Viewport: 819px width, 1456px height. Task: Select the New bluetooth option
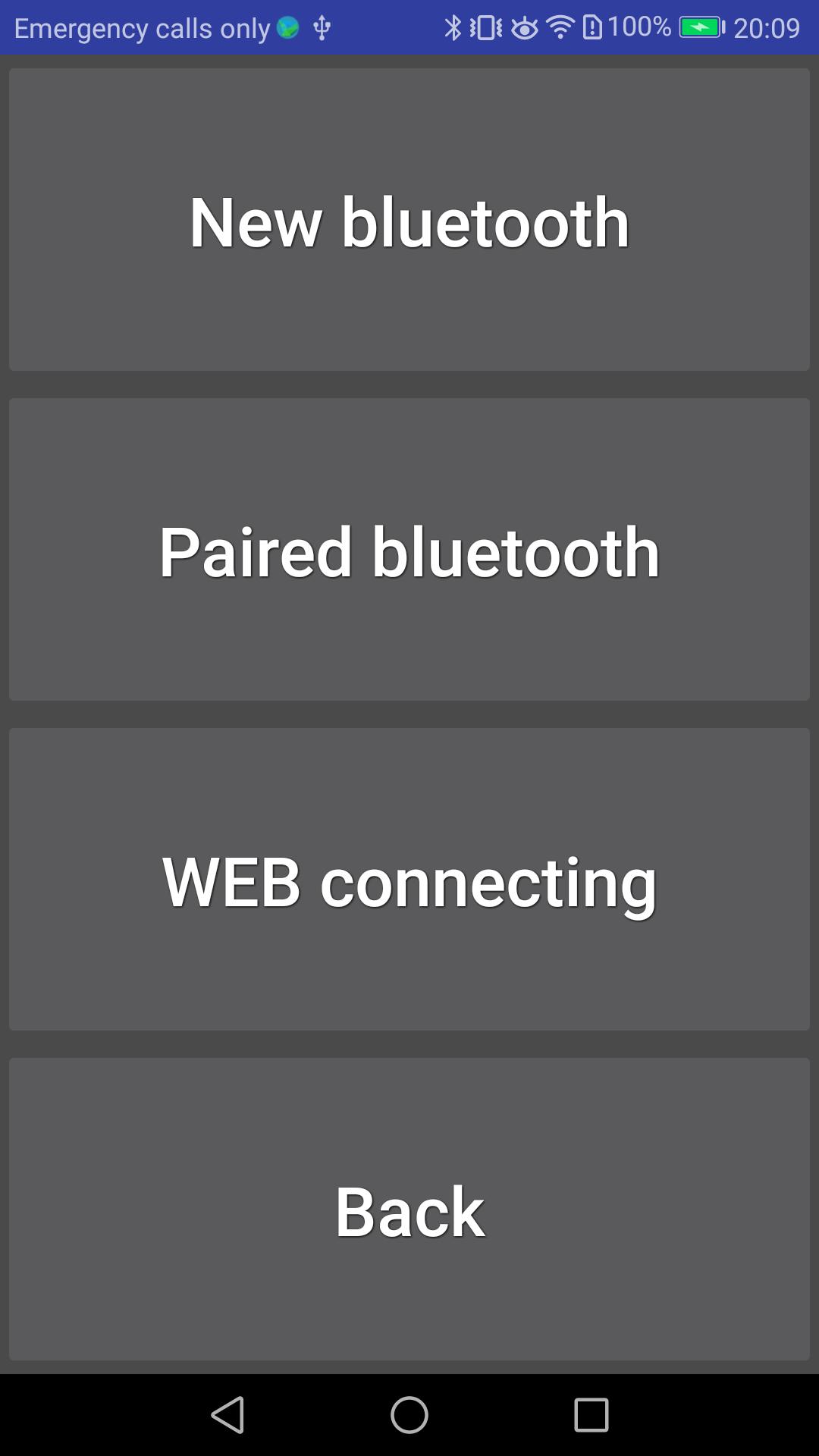(x=409, y=220)
